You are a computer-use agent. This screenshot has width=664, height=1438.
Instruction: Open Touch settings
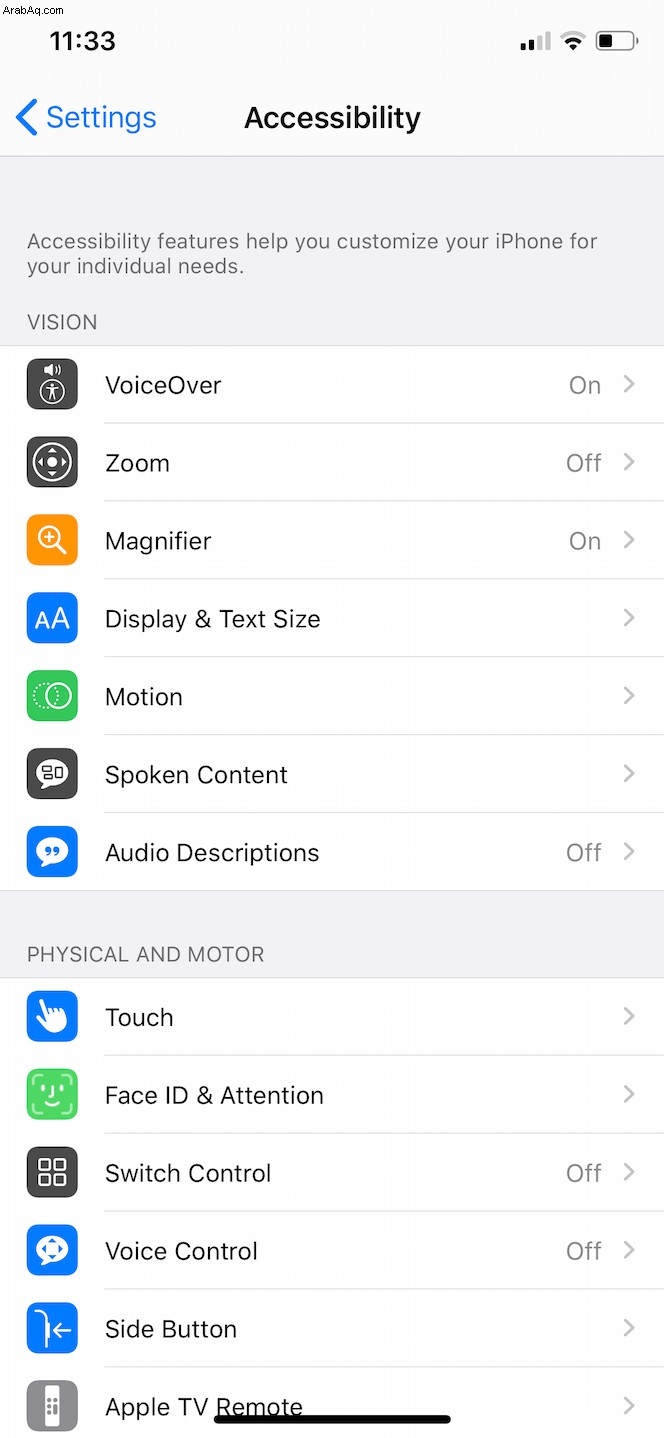tap(332, 1017)
